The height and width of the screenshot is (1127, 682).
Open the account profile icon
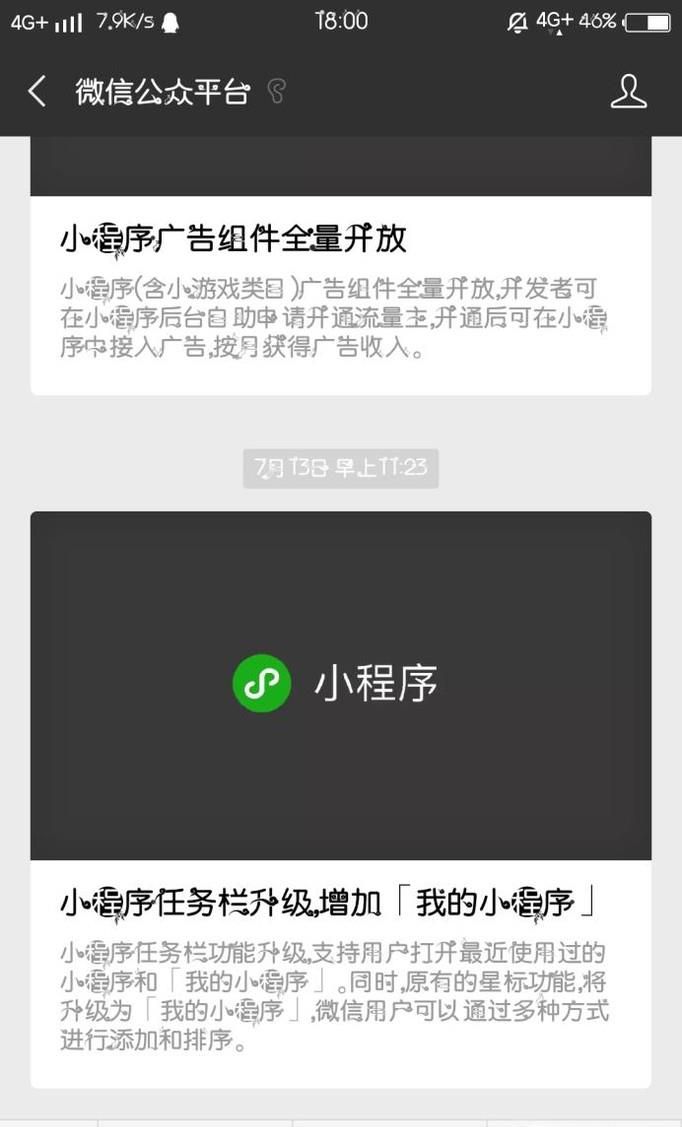(628, 92)
